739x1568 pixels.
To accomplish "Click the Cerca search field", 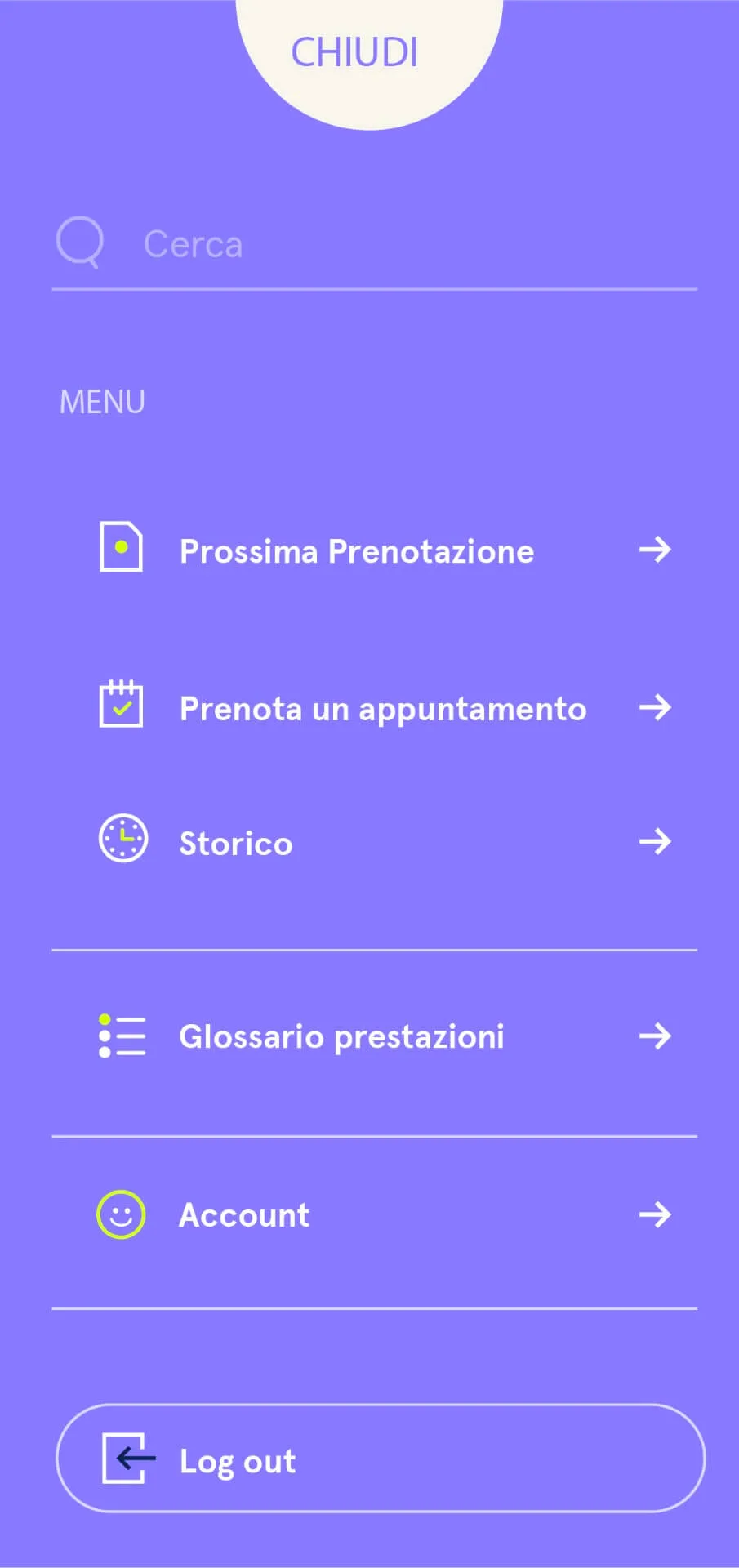I will pos(327,244).
